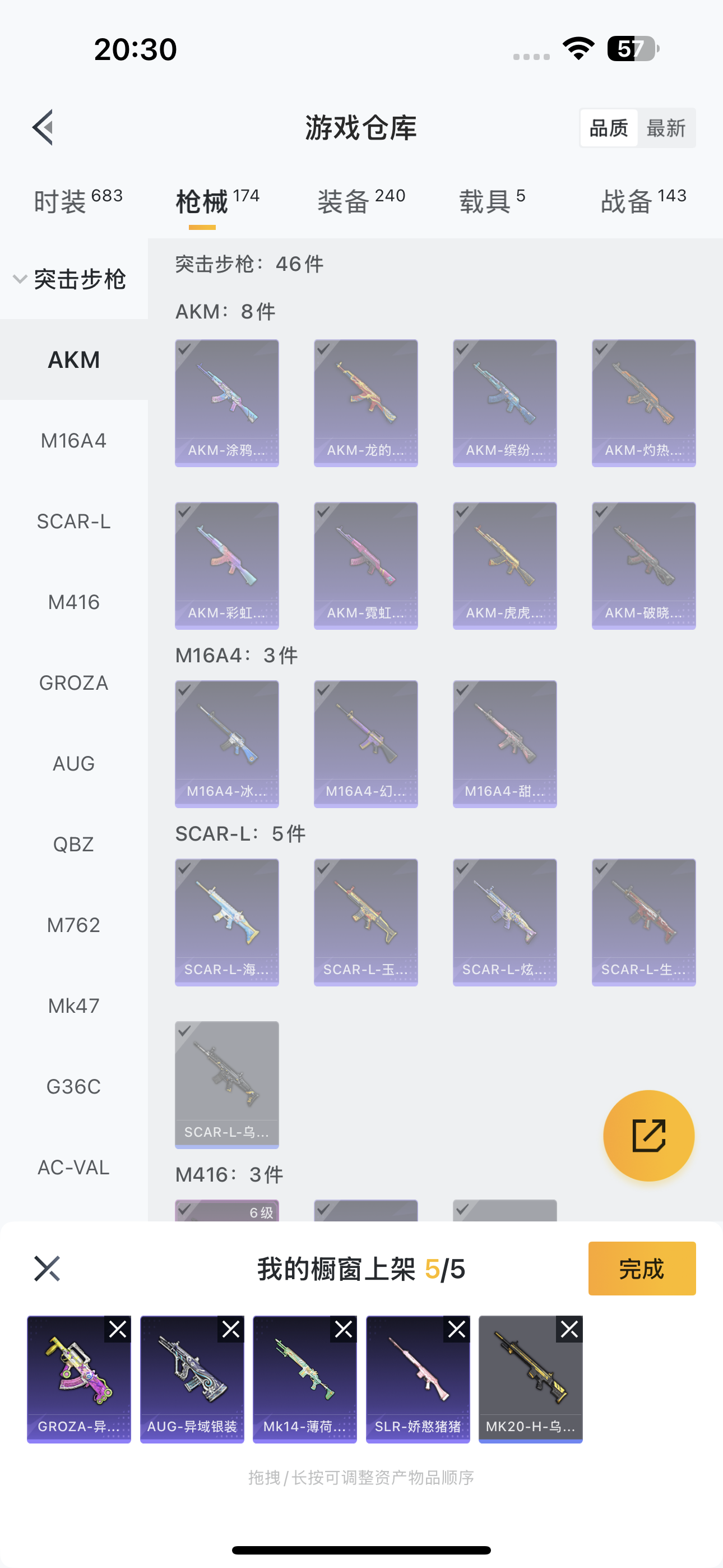This screenshot has height=1568, width=723.
Task: Close the 我的橱窗上架 panel
Action: pos(47,1269)
